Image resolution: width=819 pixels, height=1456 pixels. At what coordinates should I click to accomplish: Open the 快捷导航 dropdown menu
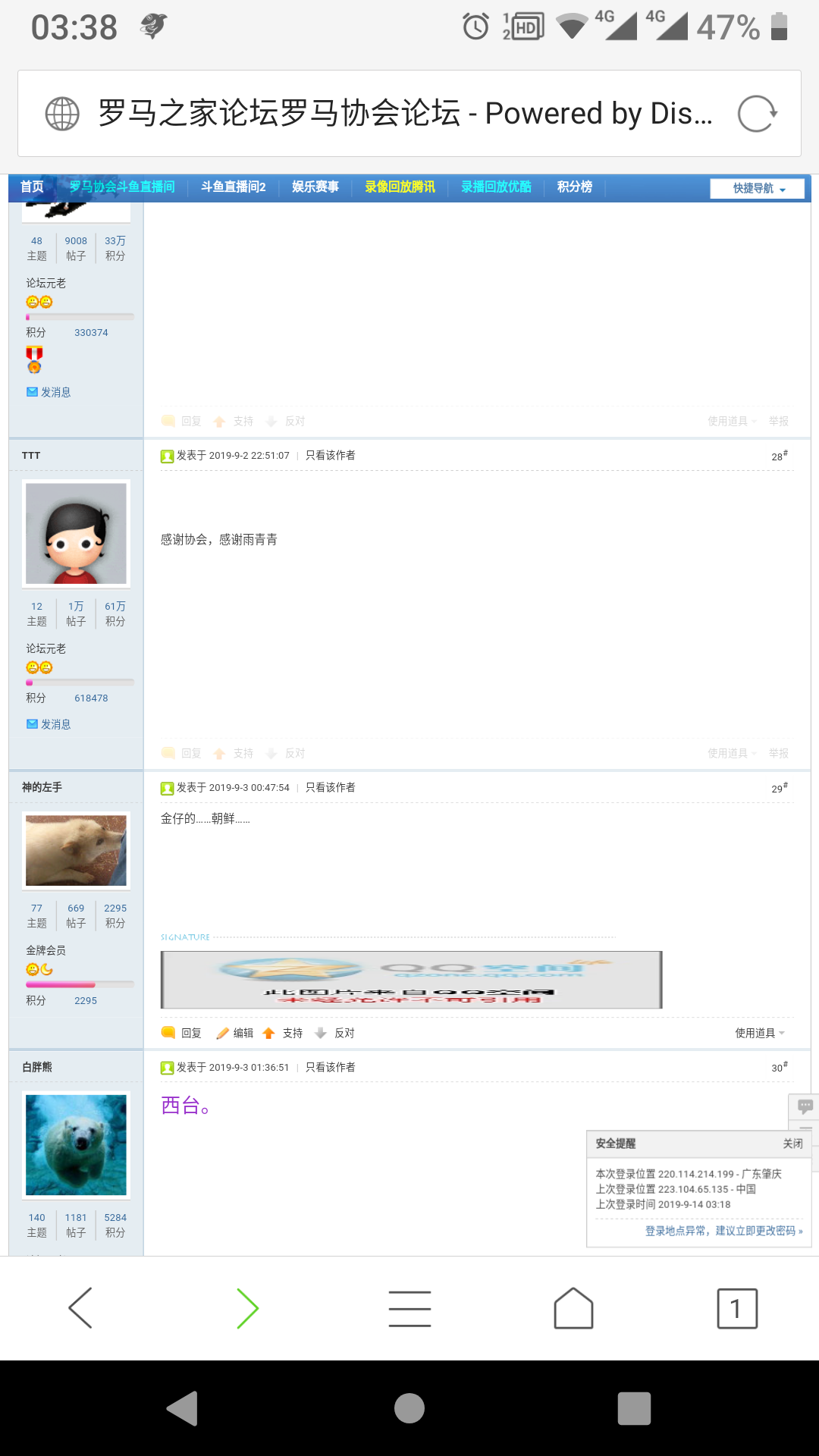coord(756,188)
